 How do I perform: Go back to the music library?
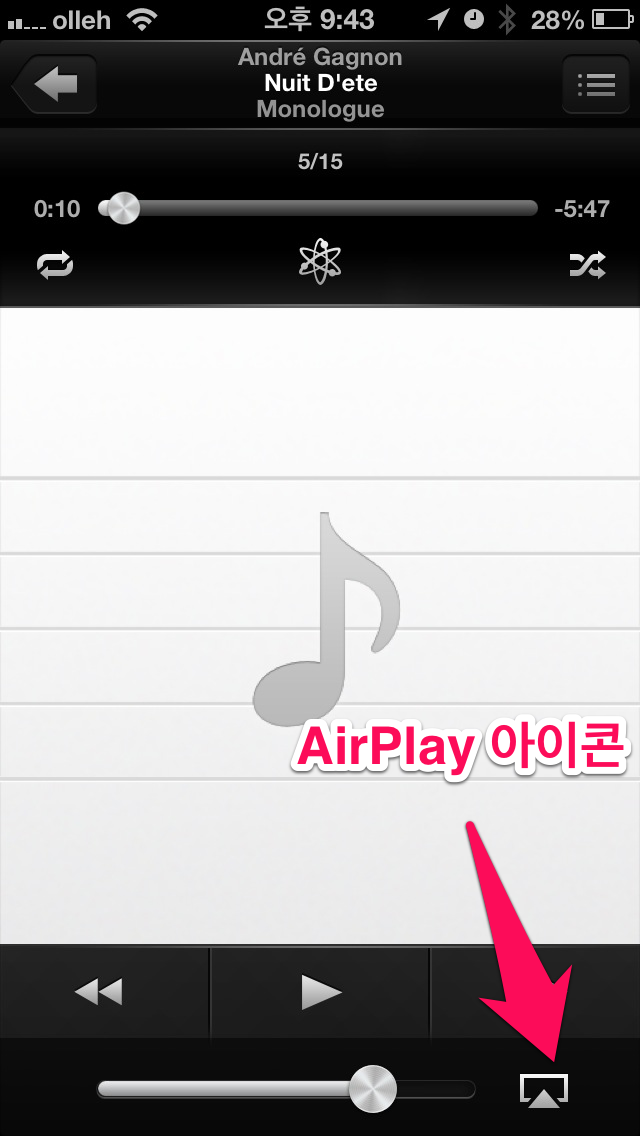pos(56,85)
